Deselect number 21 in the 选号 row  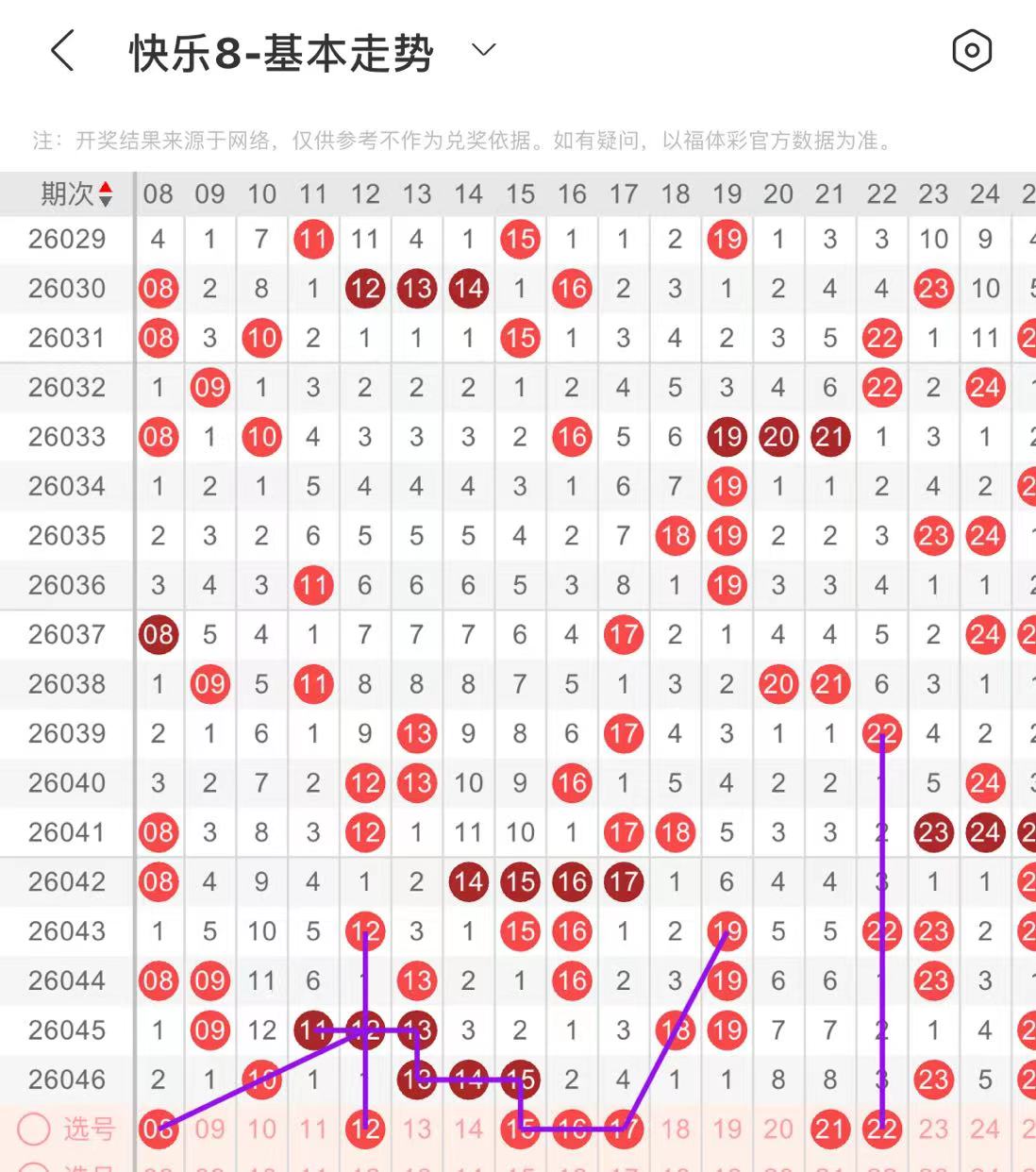pyautogui.click(x=830, y=1129)
